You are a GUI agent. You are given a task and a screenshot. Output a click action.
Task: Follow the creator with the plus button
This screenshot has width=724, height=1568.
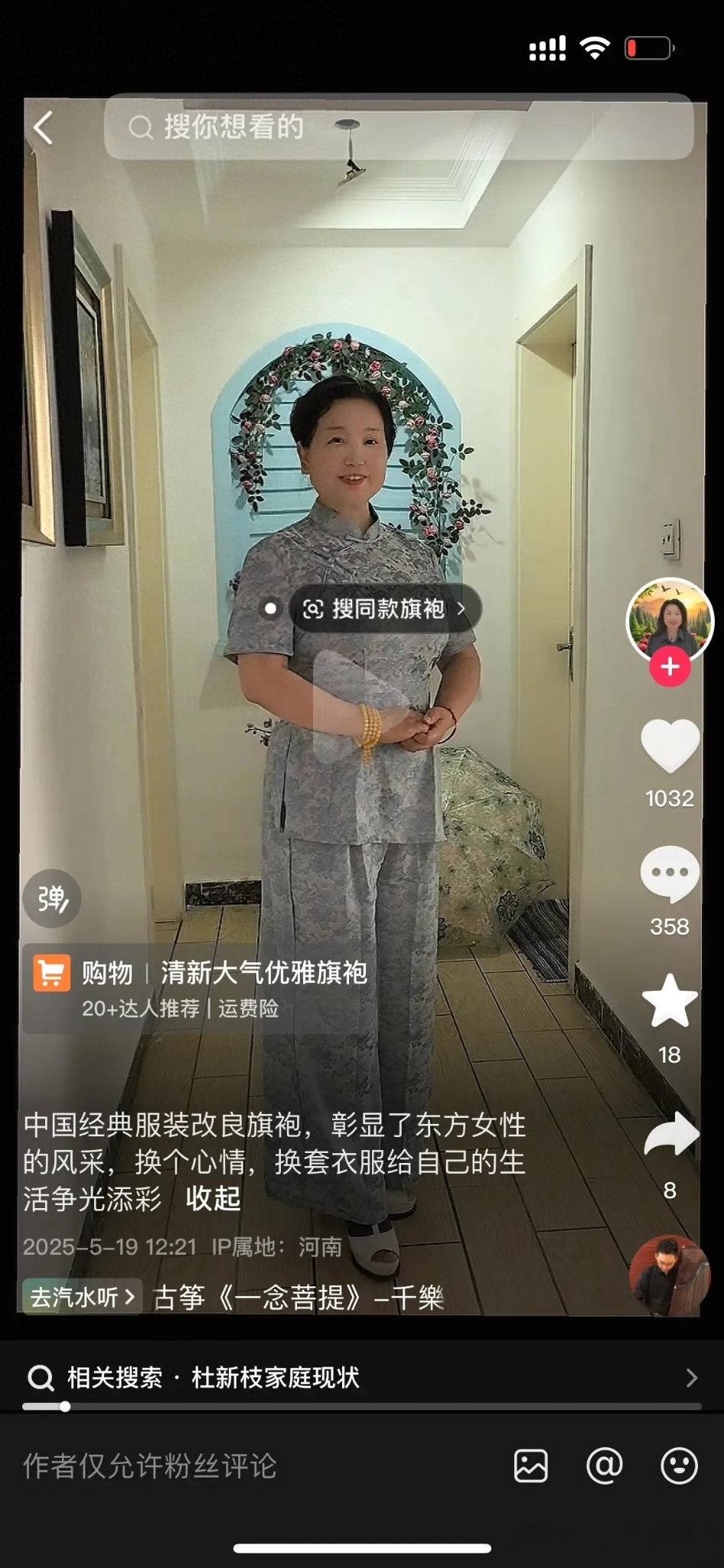click(x=670, y=667)
